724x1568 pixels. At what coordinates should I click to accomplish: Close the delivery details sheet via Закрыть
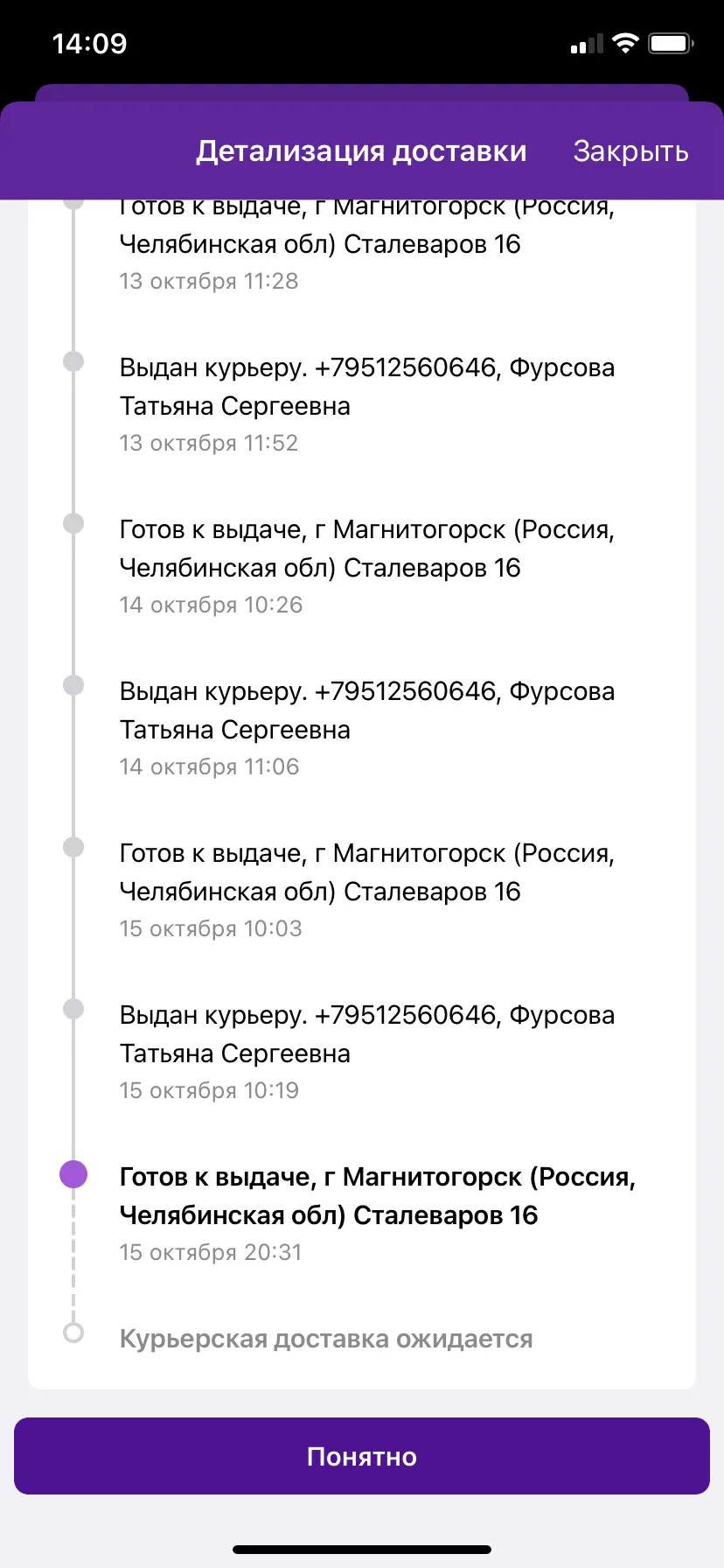point(630,151)
